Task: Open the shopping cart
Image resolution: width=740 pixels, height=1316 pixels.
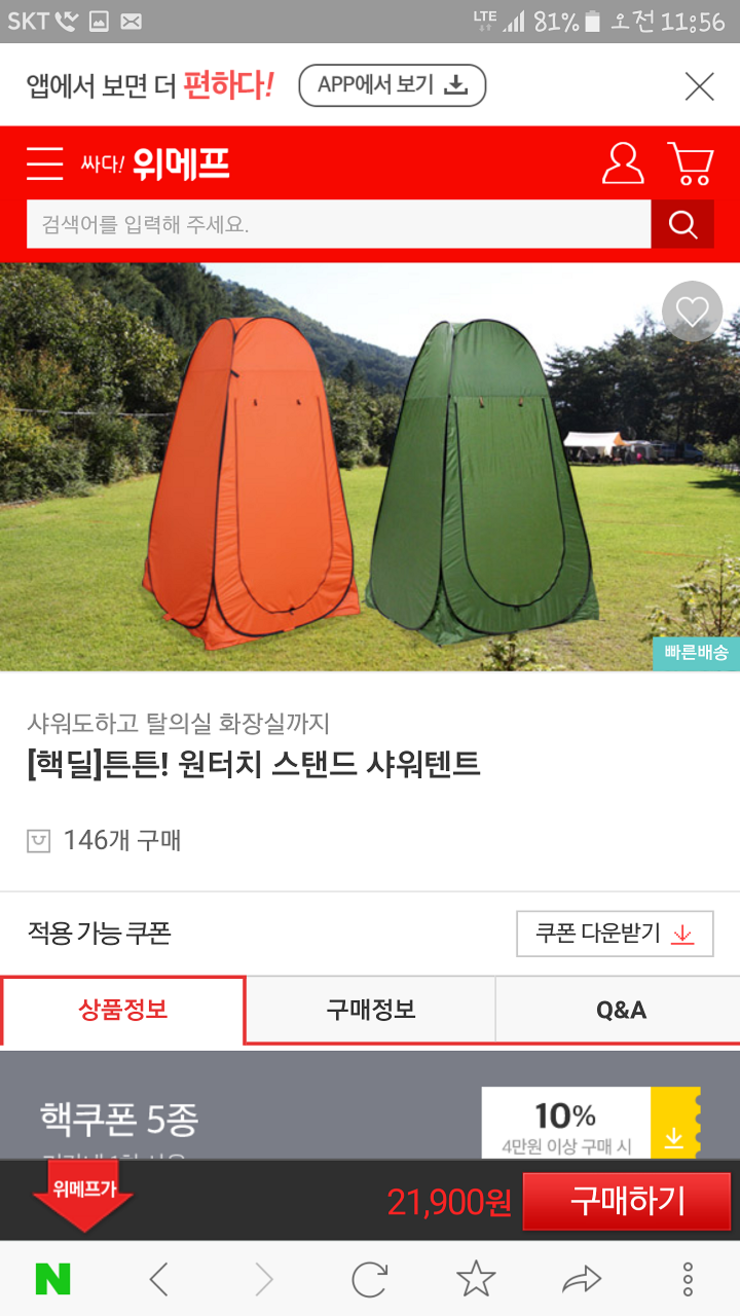Action: coord(690,163)
